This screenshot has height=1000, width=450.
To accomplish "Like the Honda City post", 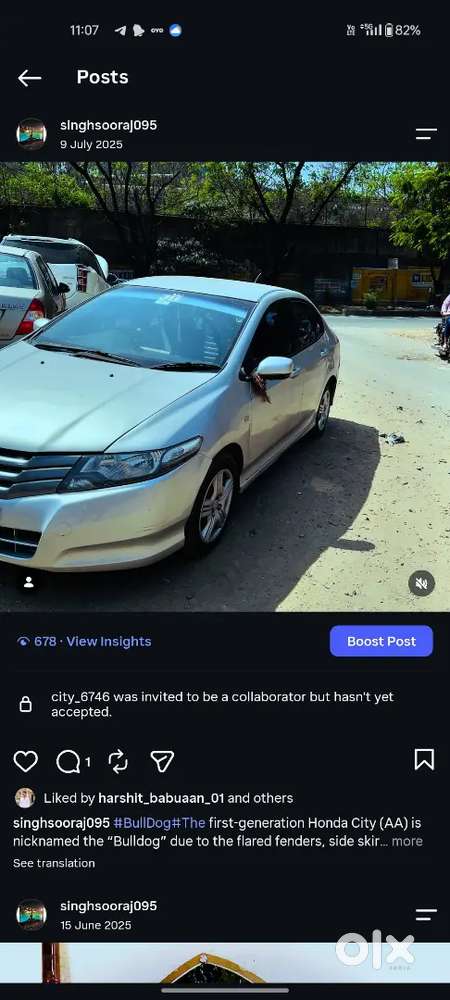I will click(25, 761).
